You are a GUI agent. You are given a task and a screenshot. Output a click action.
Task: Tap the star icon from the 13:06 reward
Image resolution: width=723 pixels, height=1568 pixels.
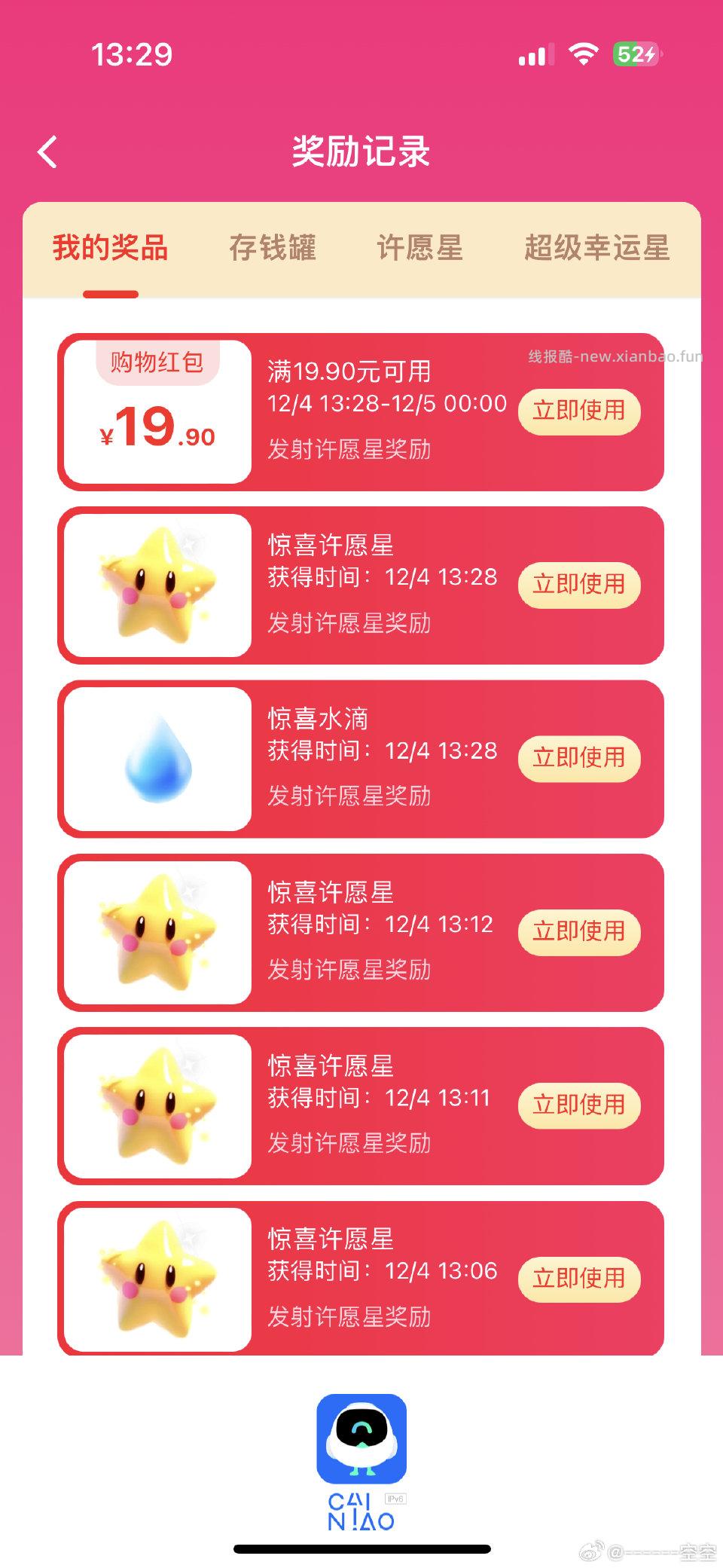tap(156, 1277)
